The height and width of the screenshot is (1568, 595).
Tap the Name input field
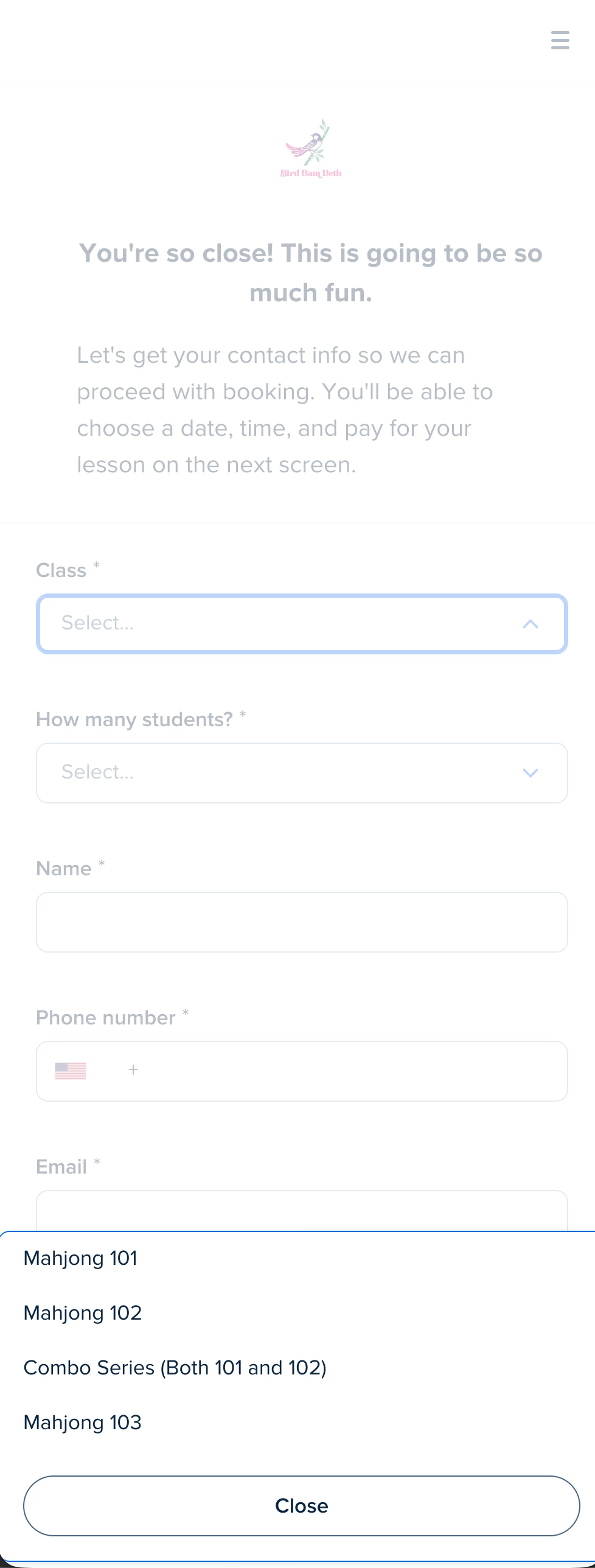tap(302, 922)
